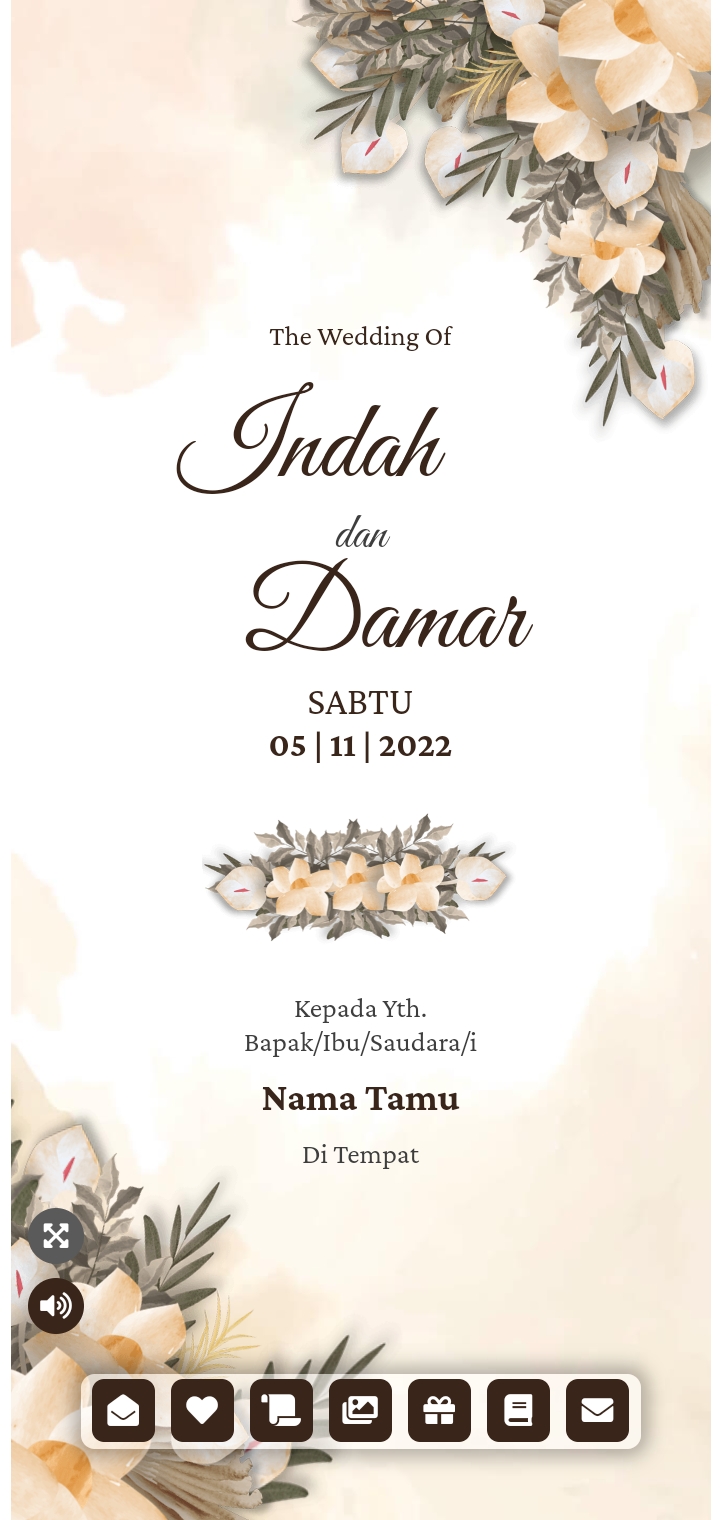Open the event scroll section
The height and width of the screenshot is (1520, 720).
281,1411
